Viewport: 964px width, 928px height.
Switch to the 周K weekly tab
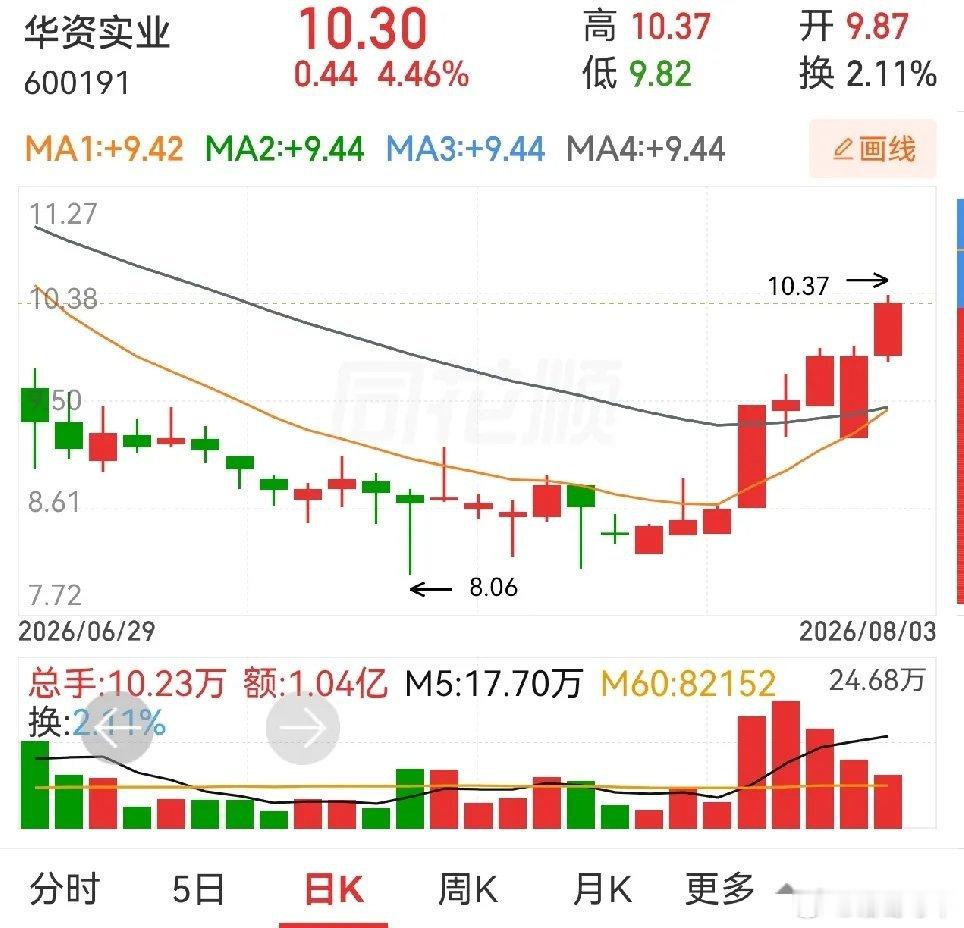(468, 889)
